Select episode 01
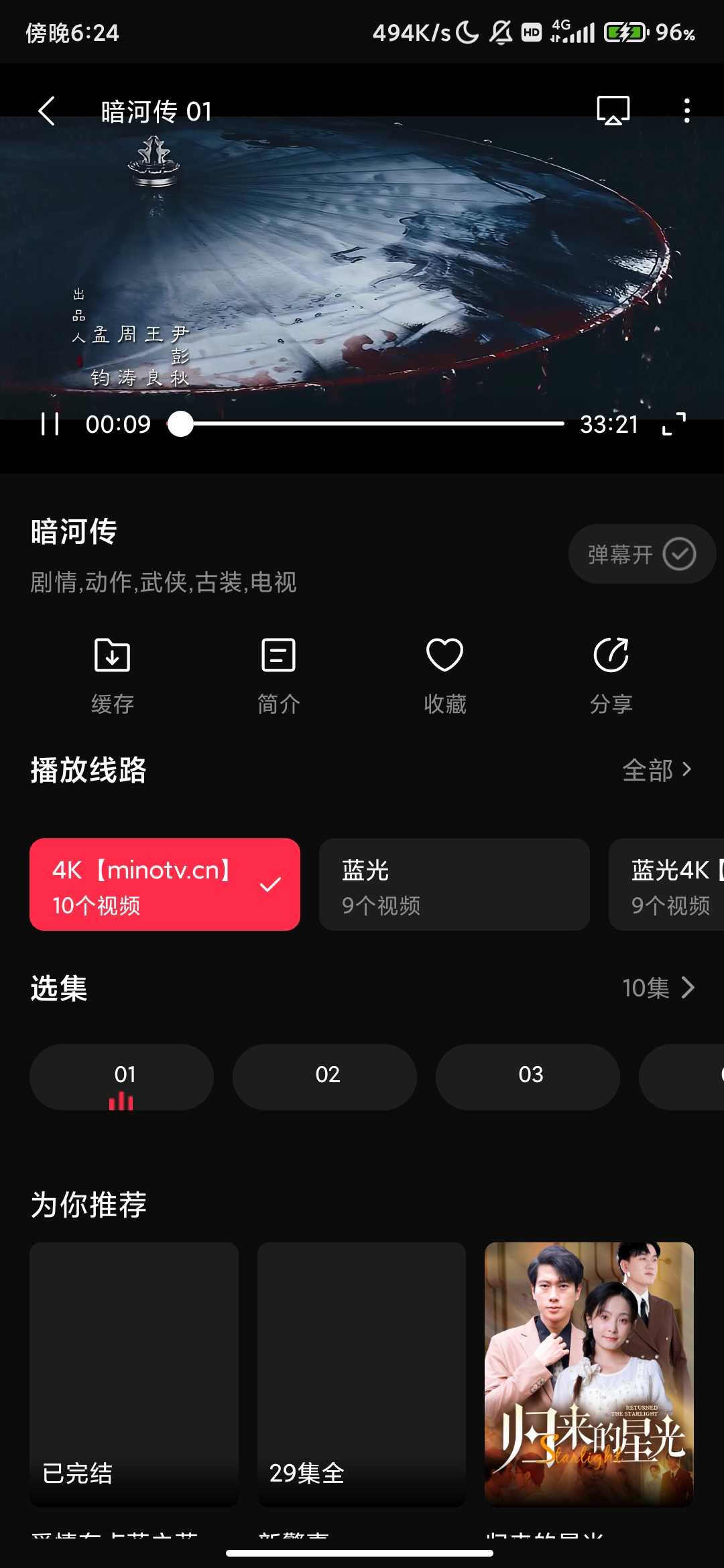724x1568 pixels. pyautogui.click(x=122, y=1075)
